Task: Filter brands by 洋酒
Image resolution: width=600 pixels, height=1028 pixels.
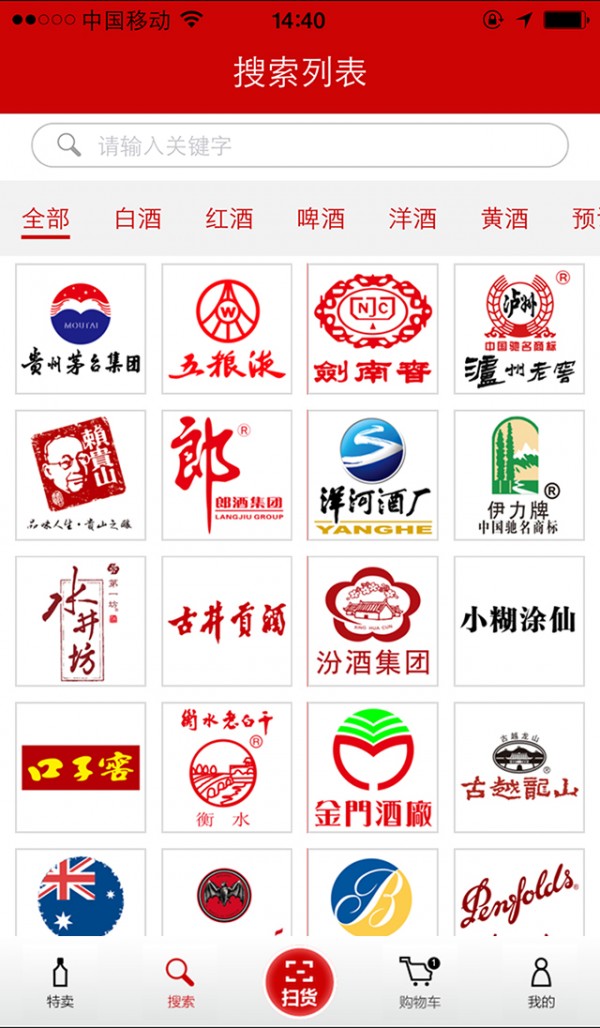Action: (413, 218)
